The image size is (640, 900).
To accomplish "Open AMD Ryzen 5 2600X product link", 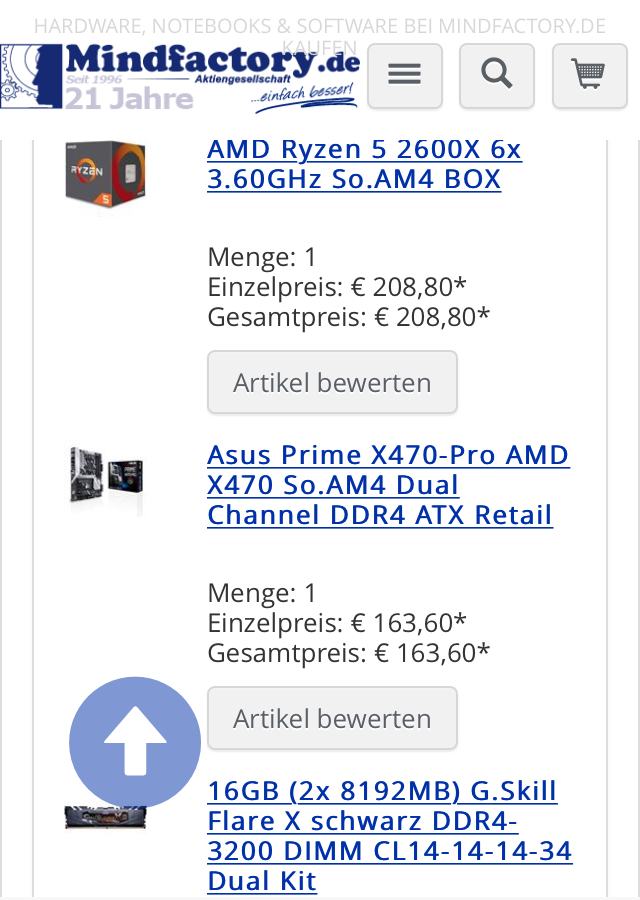I will (364, 164).
